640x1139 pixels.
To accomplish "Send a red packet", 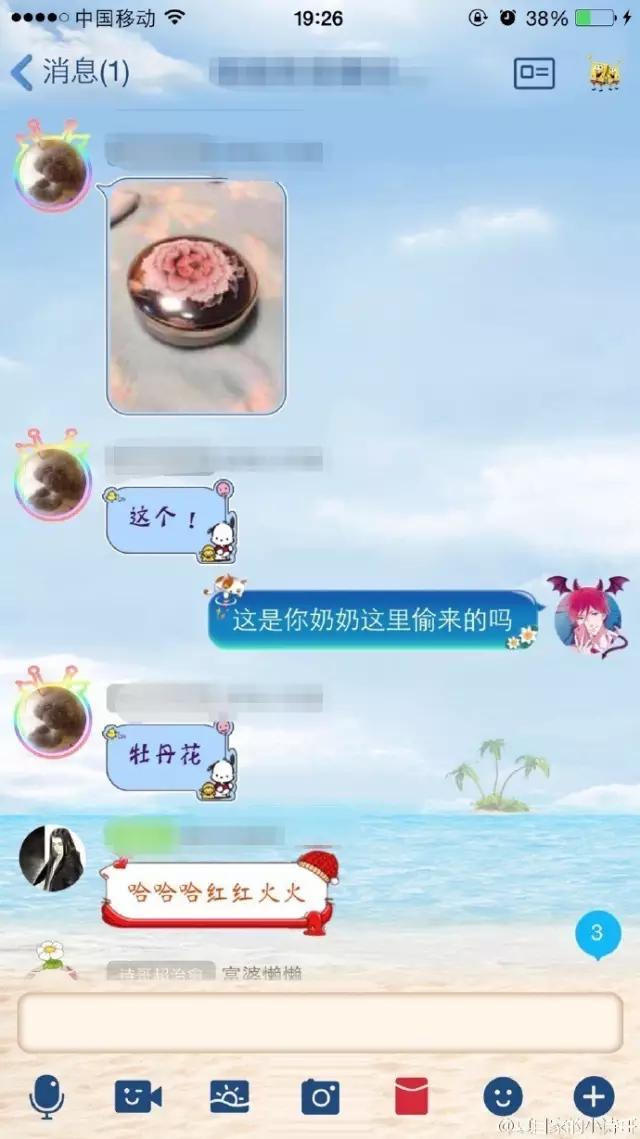I will click(411, 1097).
